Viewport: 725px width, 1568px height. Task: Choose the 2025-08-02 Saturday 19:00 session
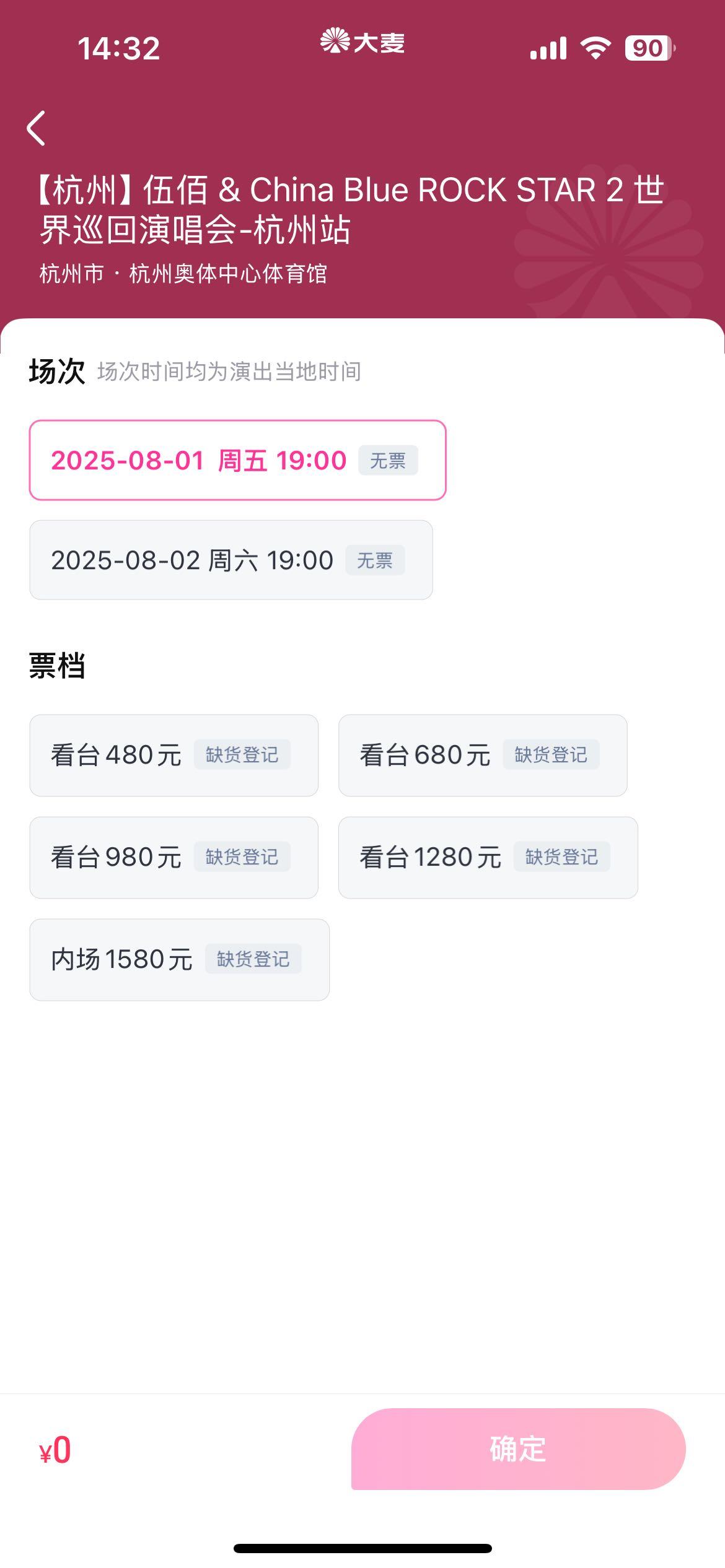[231, 560]
